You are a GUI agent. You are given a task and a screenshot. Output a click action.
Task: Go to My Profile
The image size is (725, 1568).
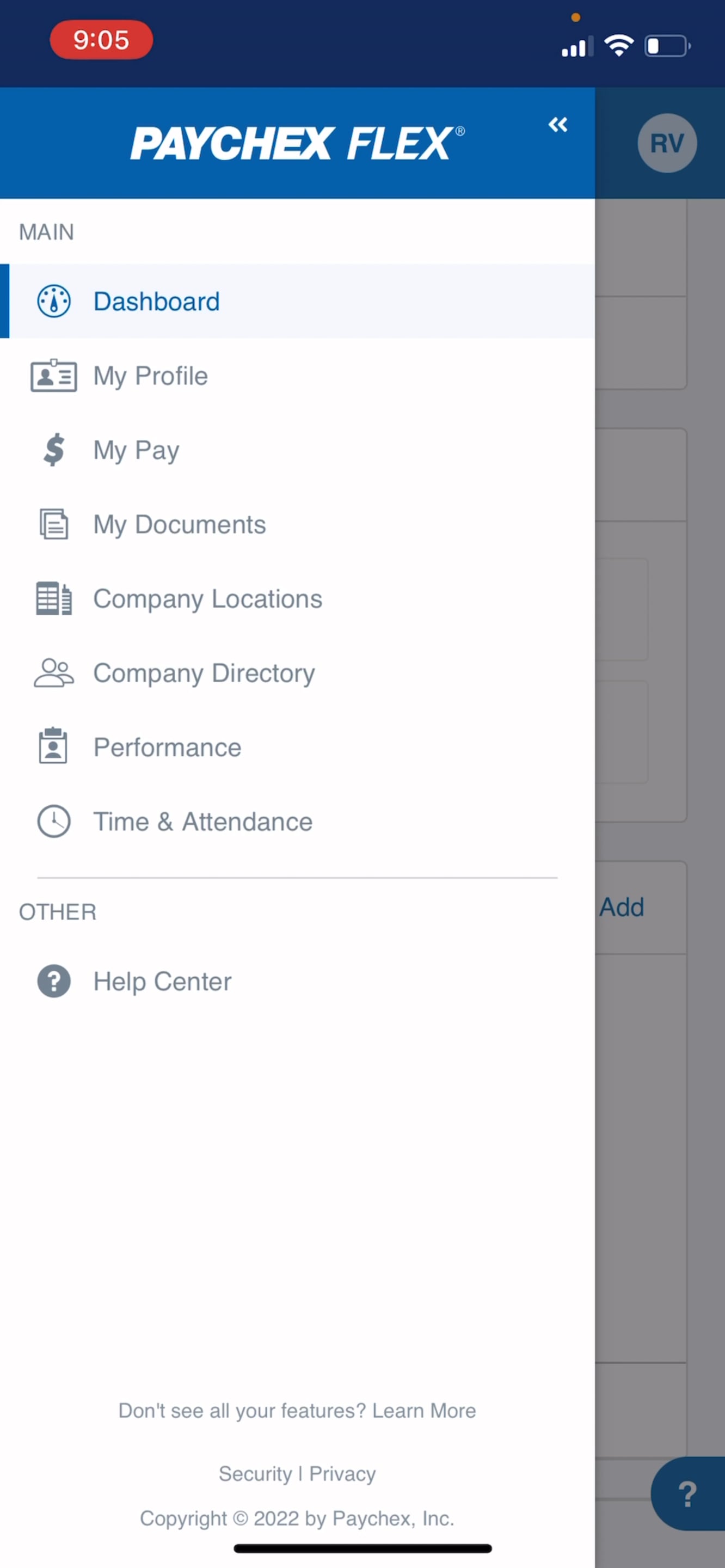click(x=150, y=376)
